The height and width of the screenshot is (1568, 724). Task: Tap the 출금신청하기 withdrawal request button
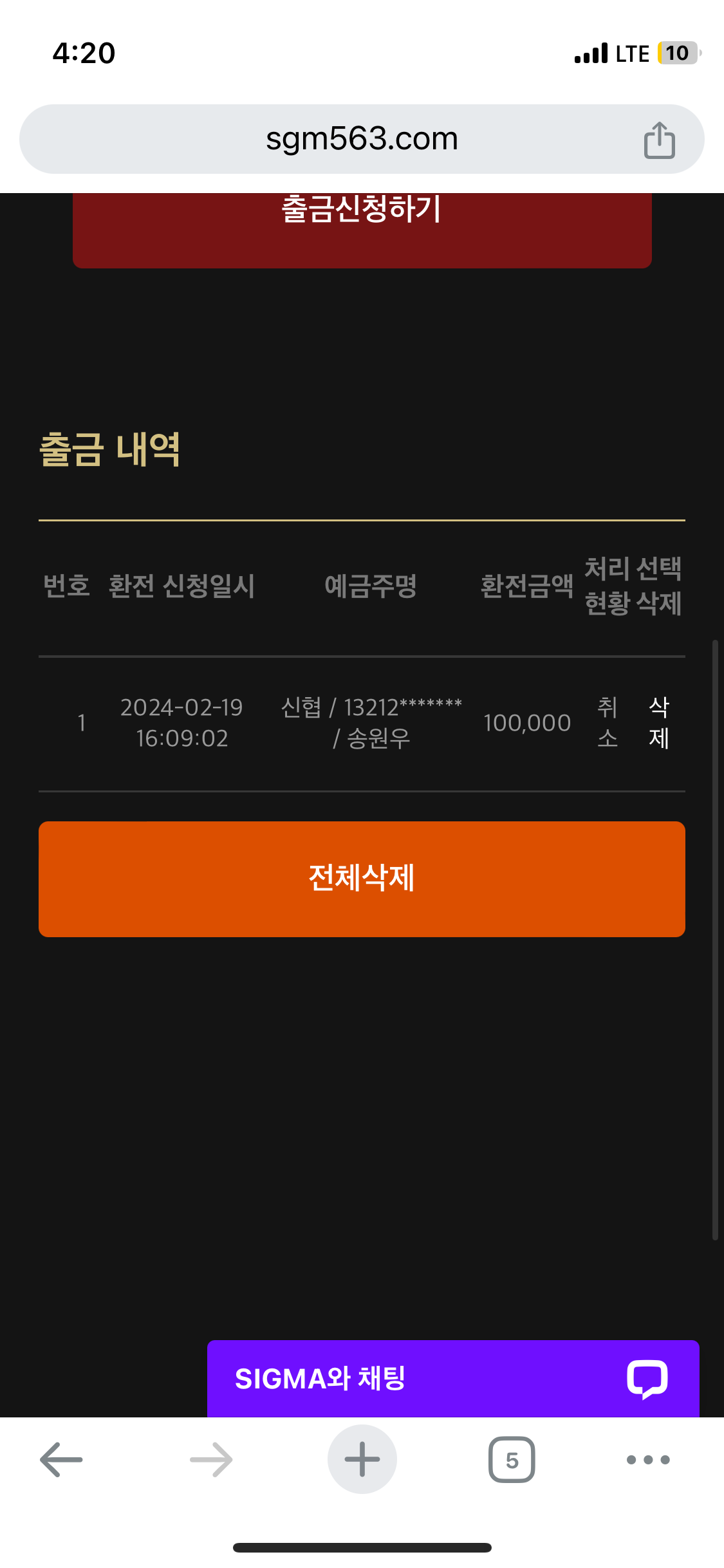coord(362,227)
